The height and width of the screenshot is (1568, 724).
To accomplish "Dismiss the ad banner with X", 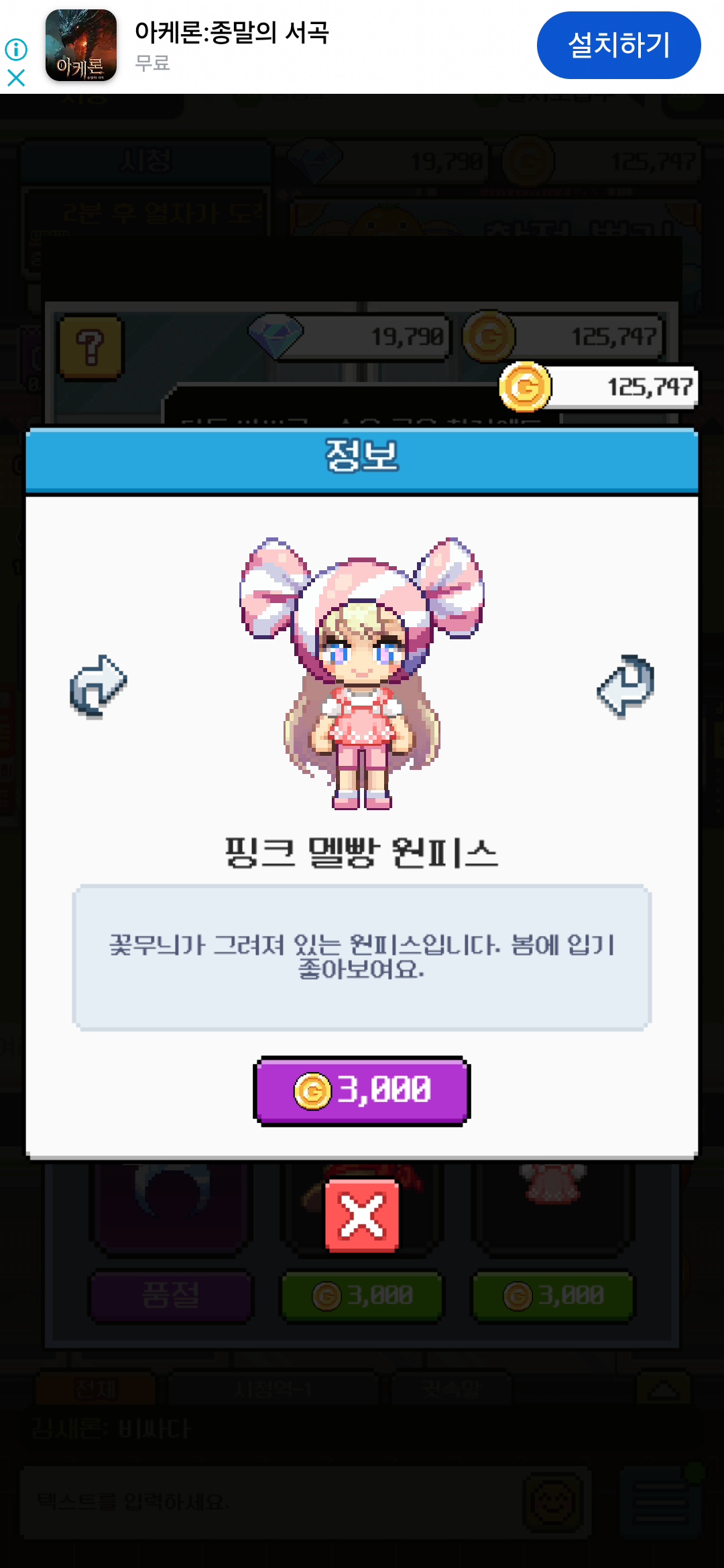I will point(16,78).
